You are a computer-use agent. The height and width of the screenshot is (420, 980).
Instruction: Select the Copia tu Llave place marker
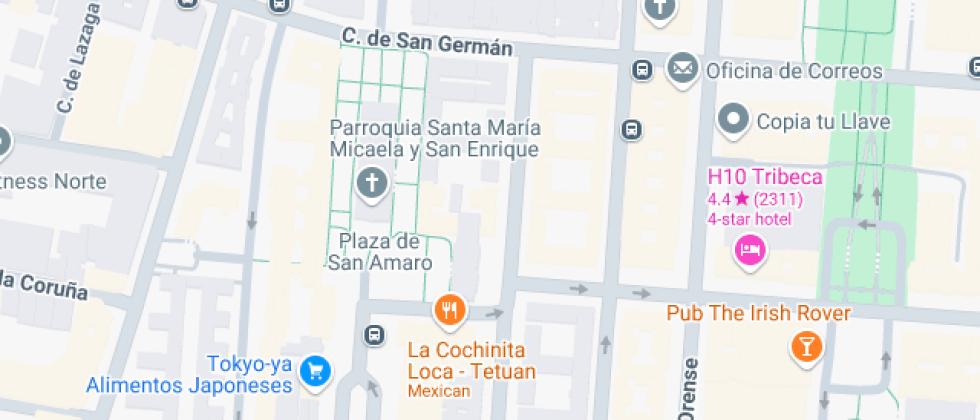tap(734, 120)
